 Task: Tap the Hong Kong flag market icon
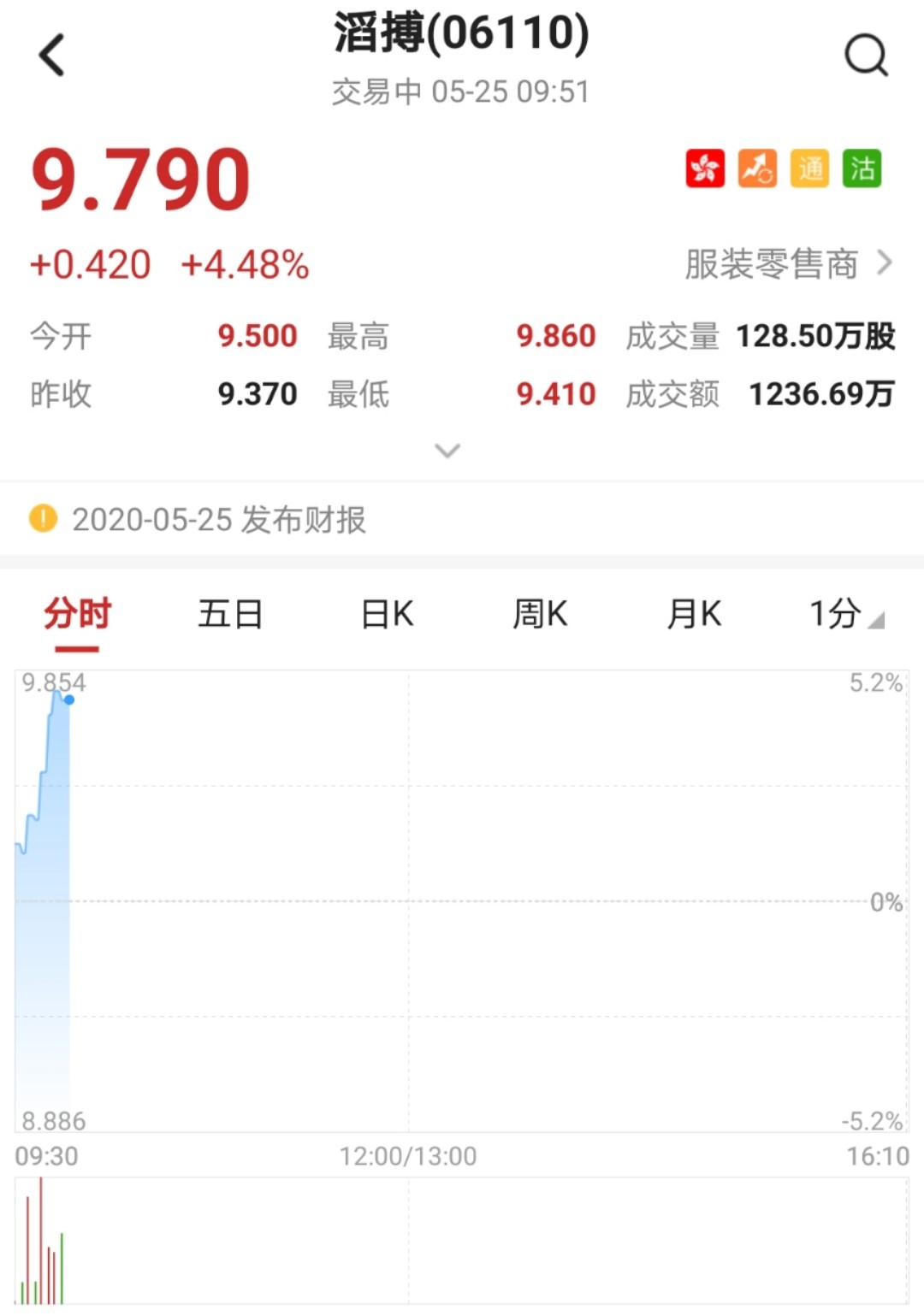pos(705,169)
